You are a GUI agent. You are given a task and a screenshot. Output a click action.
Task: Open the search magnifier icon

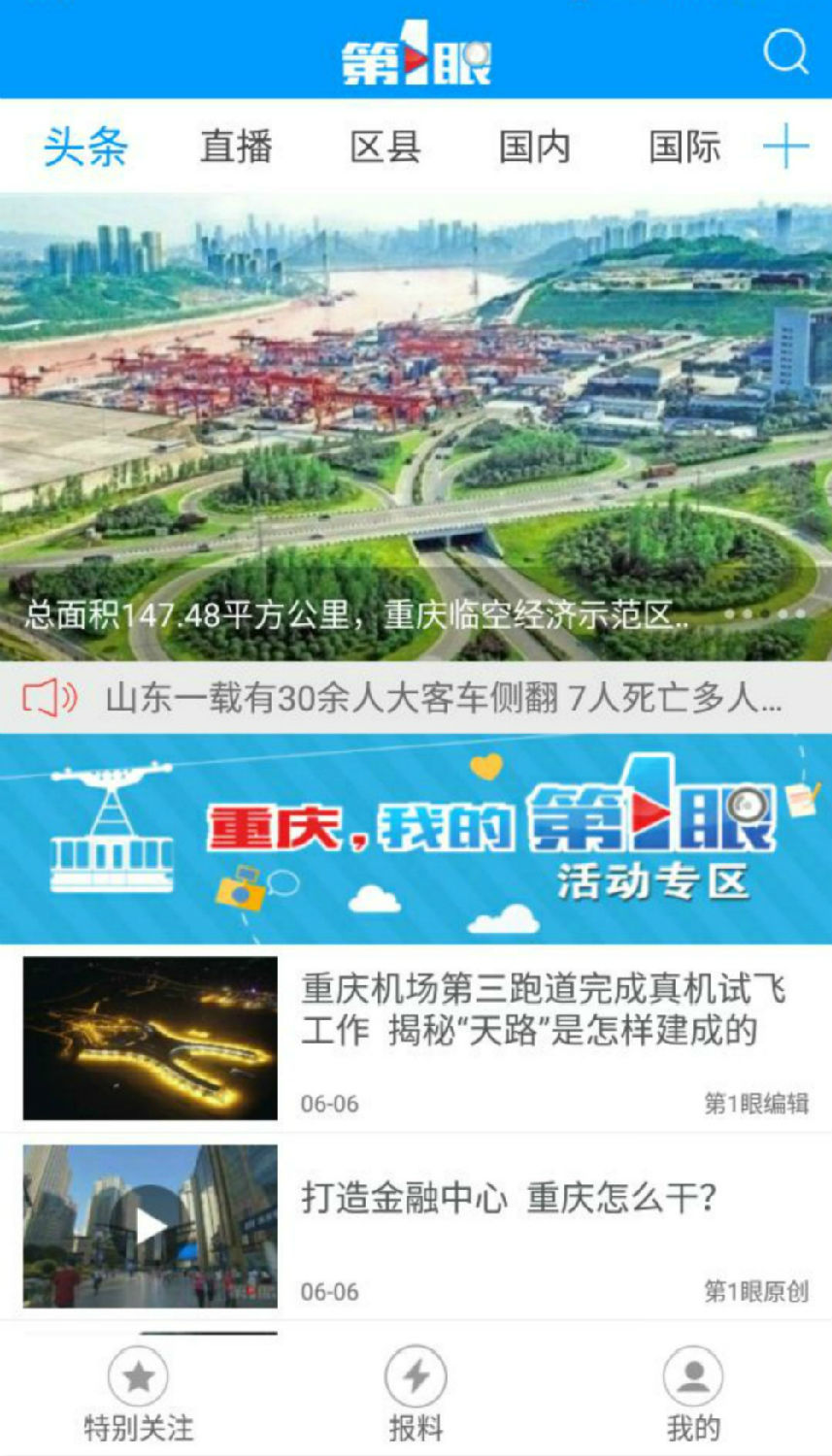pyautogui.click(x=784, y=51)
